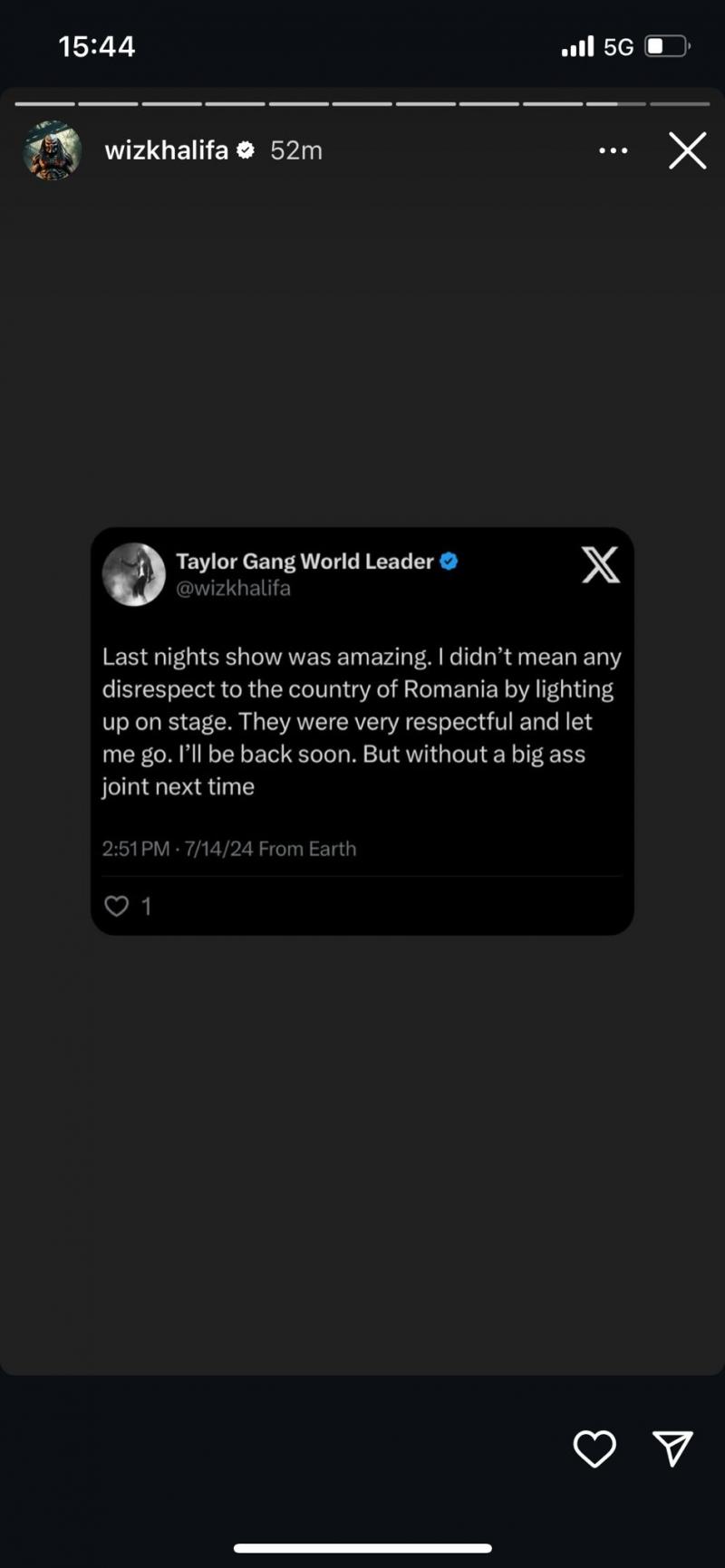This screenshot has height=1568, width=725.
Task: Open the three-dot story options menu
Action: [x=614, y=150]
